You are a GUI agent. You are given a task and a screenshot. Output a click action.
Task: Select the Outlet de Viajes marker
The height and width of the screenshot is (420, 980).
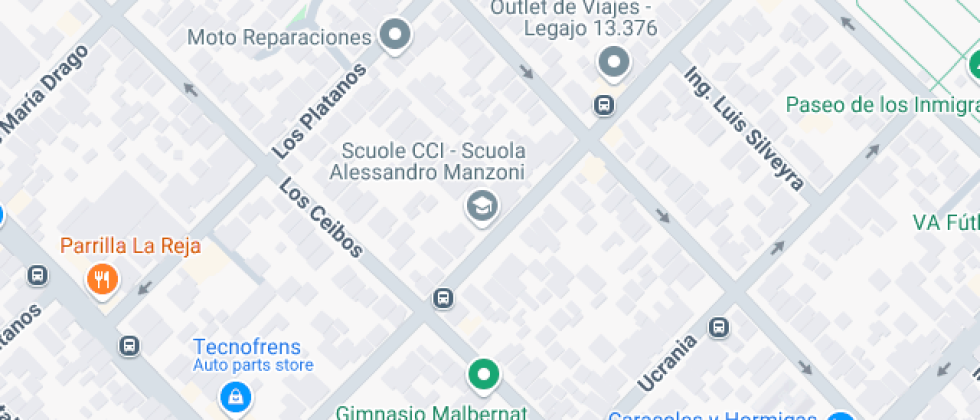click(x=613, y=63)
